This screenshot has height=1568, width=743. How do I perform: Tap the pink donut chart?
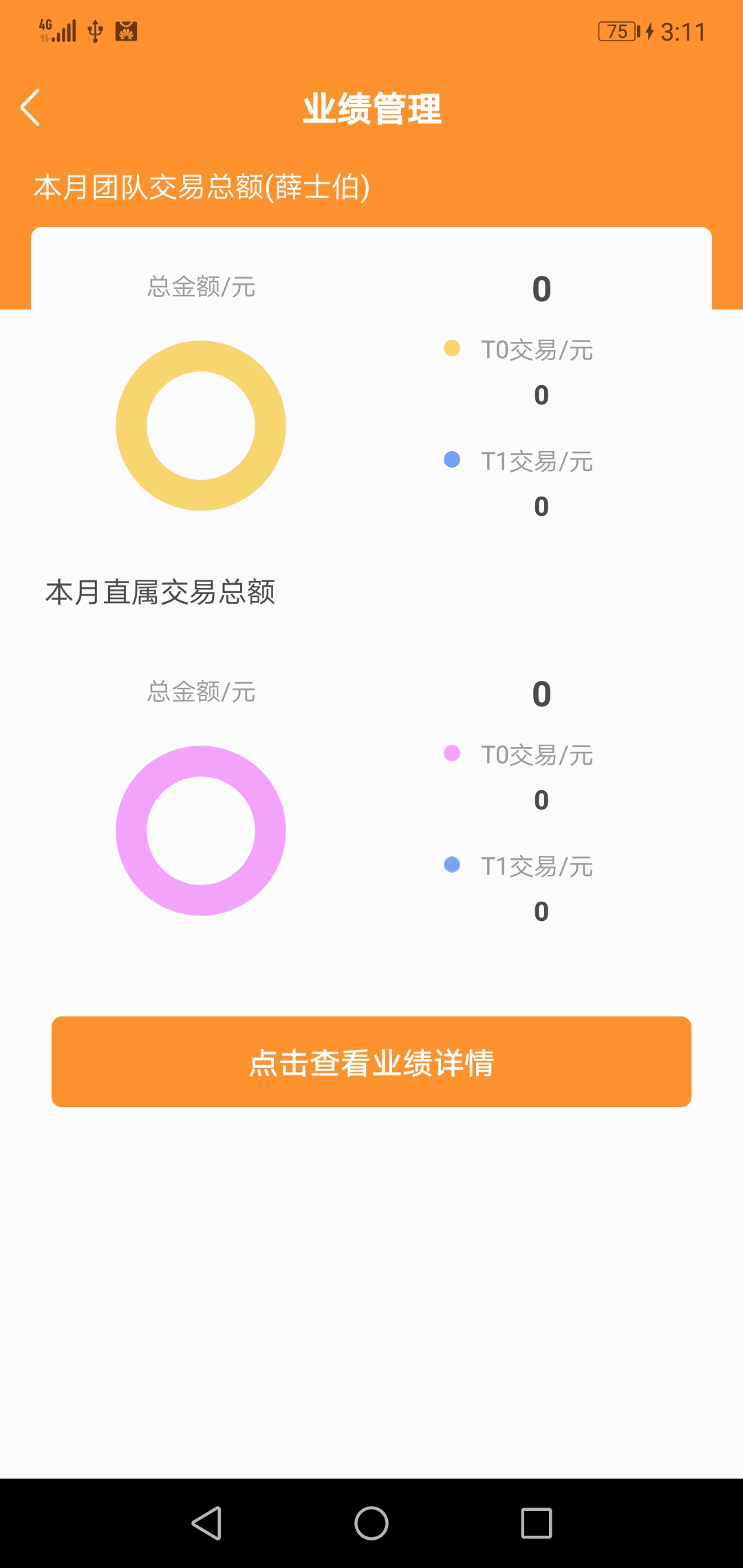(x=202, y=831)
